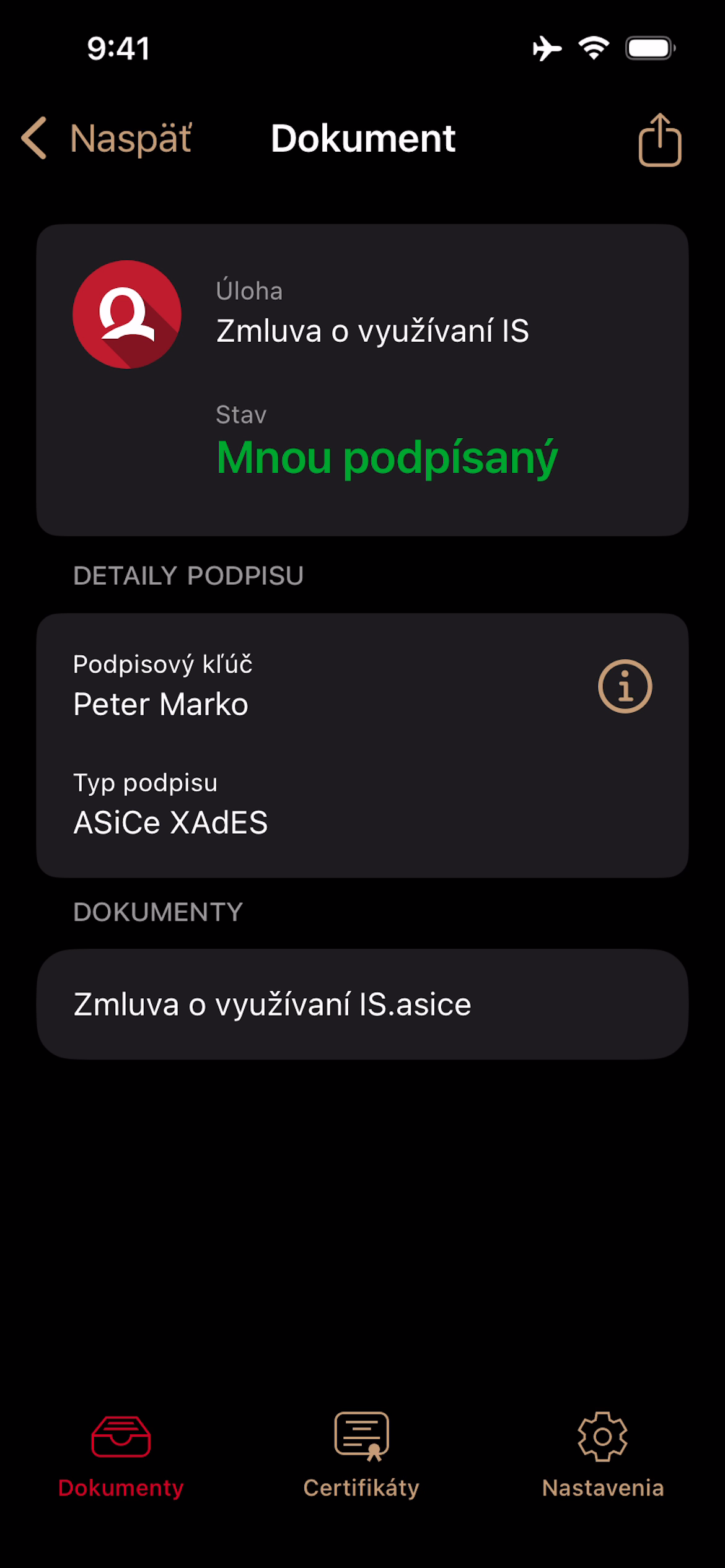Open the Zmluva o využívaní IS.asice document
This screenshot has width=725, height=1568.
(x=362, y=1006)
